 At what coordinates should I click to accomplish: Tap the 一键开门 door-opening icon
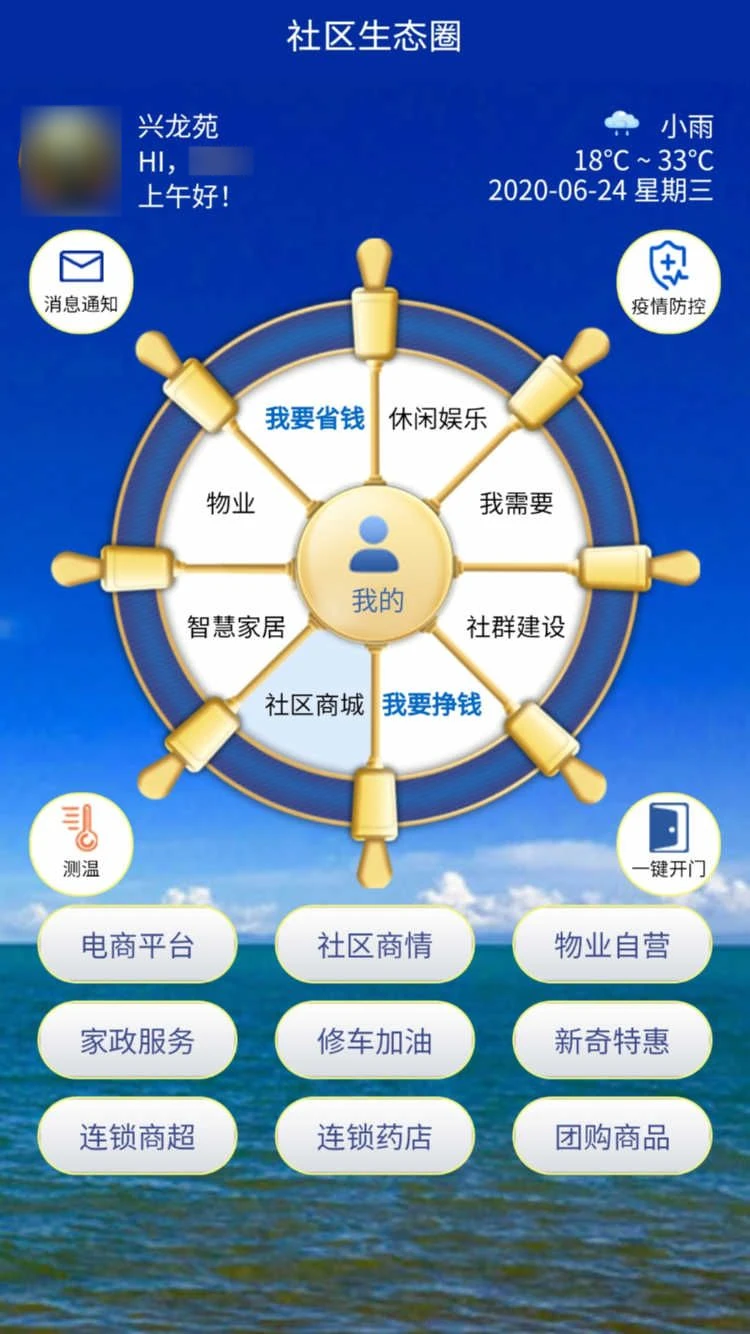668,842
